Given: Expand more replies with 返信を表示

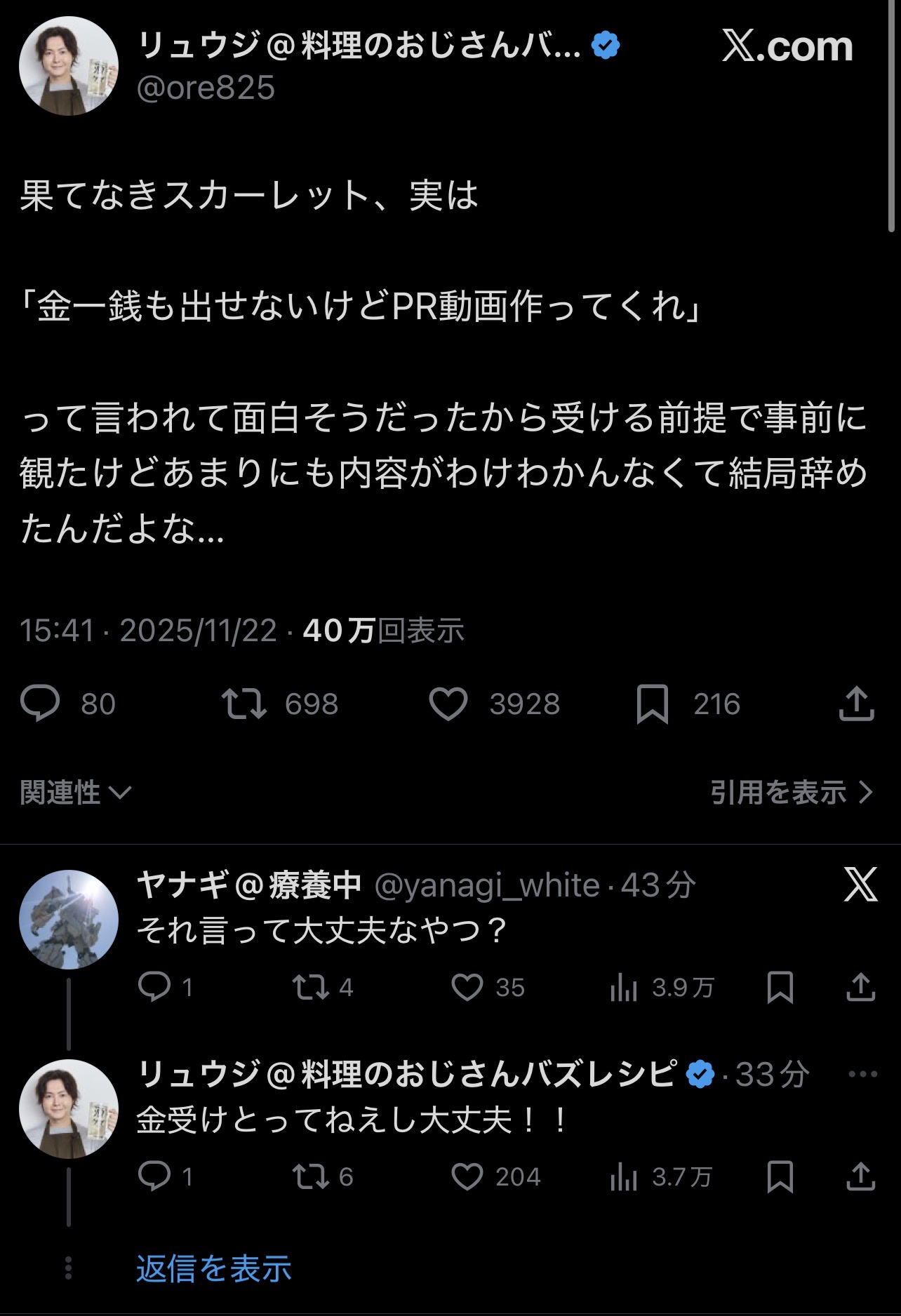Looking at the screenshot, I should coord(213,1268).
